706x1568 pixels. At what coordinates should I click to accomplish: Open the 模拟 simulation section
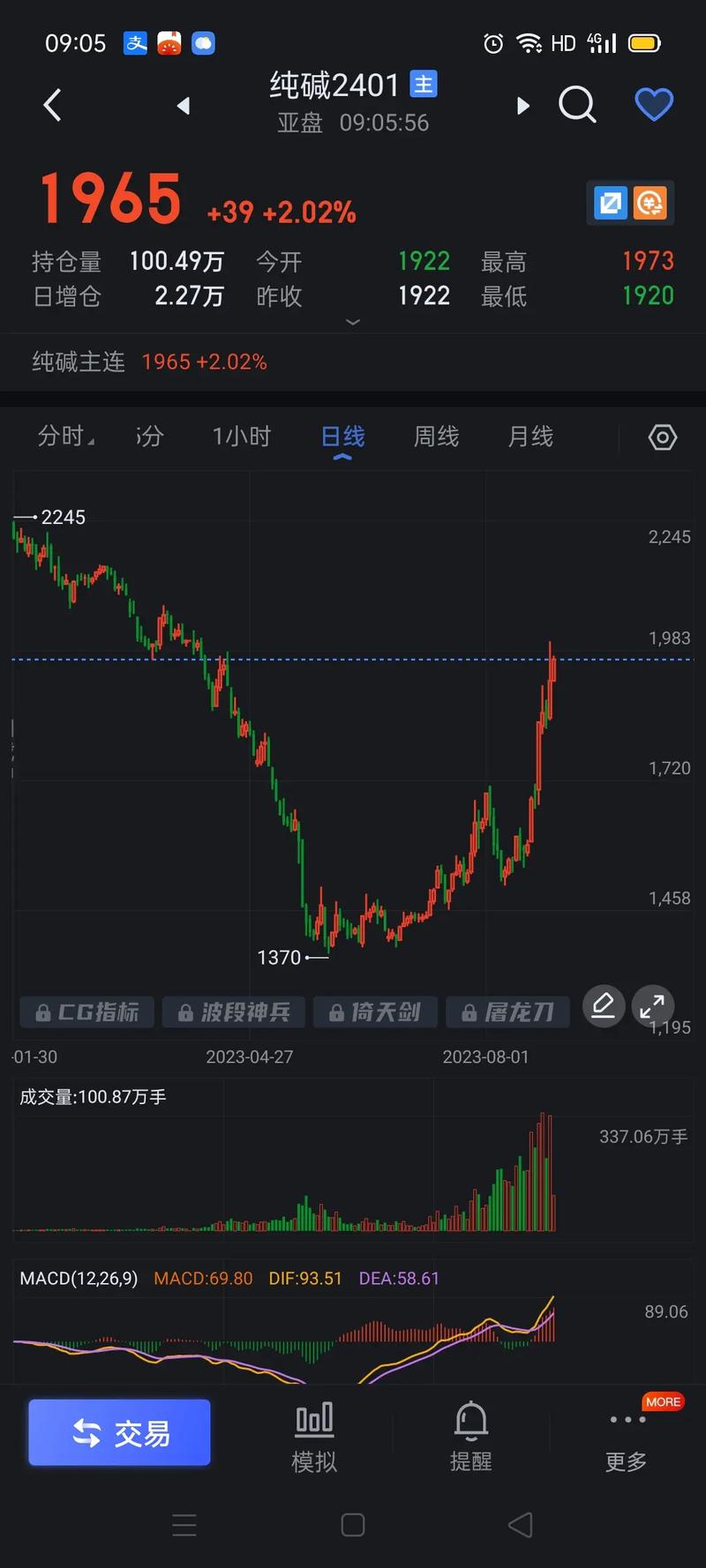click(314, 1437)
